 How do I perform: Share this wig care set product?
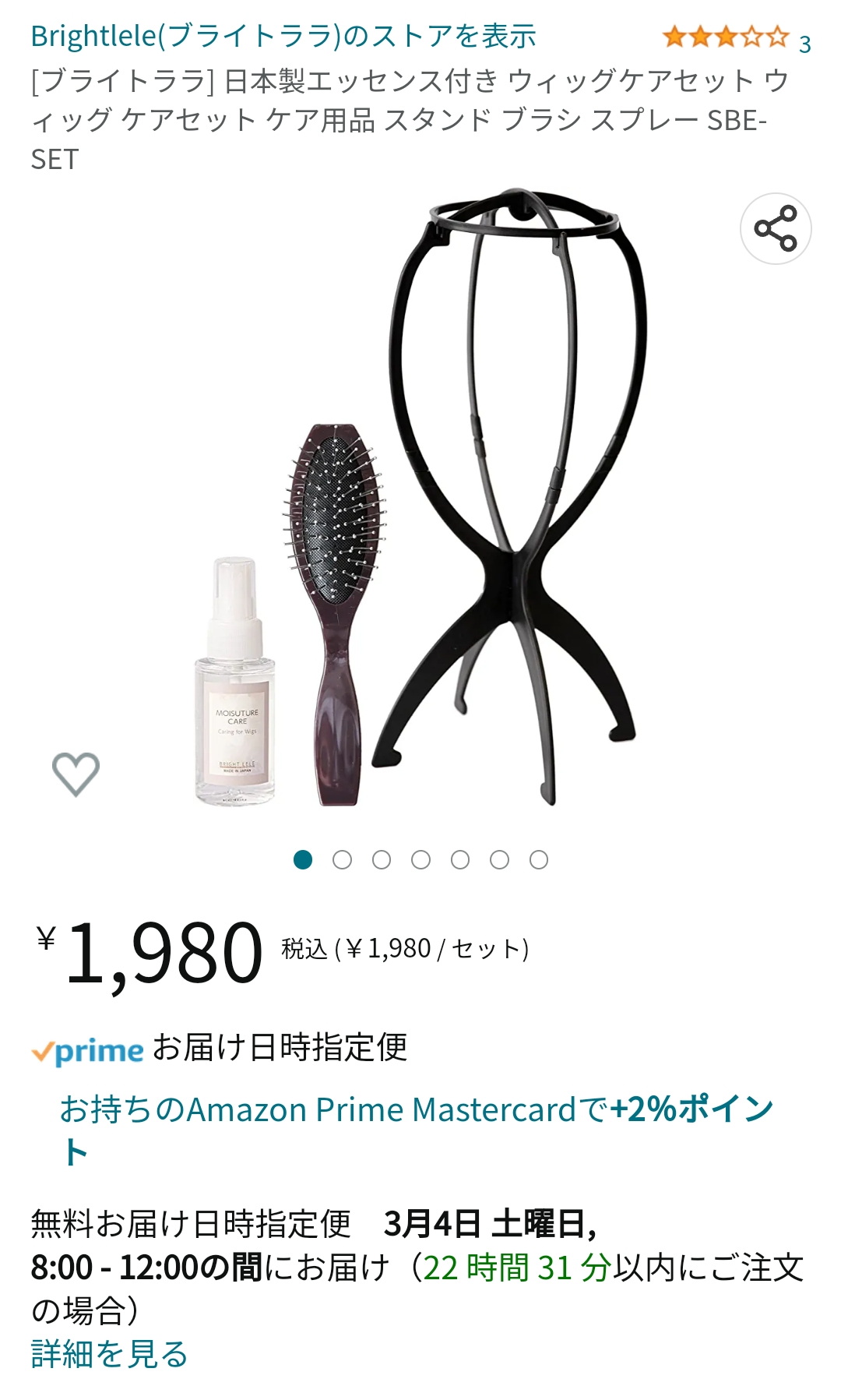775,229
